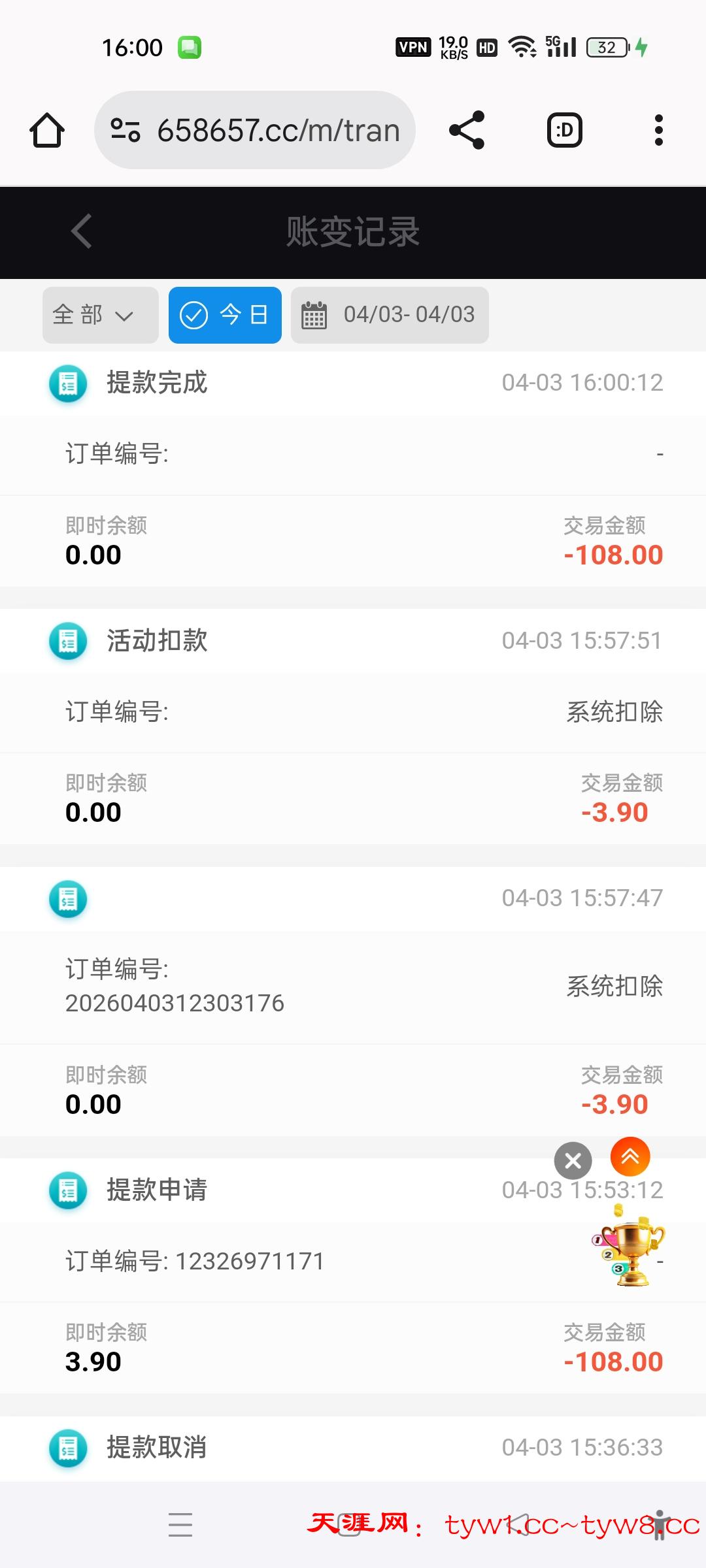This screenshot has height=1568, width=706.
Task: Dismiss the floating trophy promo
Action: tap(573, 1160)
